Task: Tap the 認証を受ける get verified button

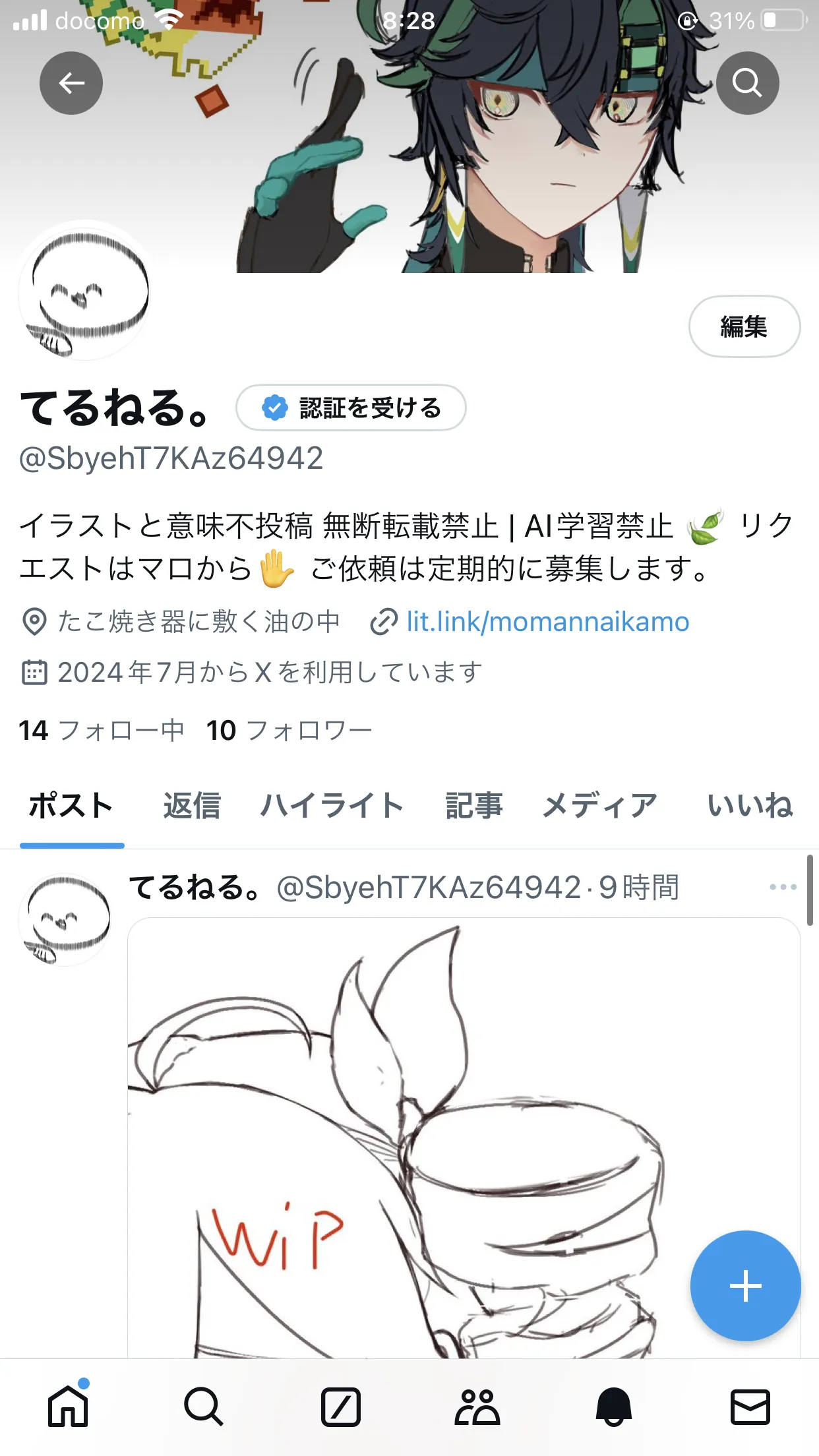Action: (x=351, y=408)
